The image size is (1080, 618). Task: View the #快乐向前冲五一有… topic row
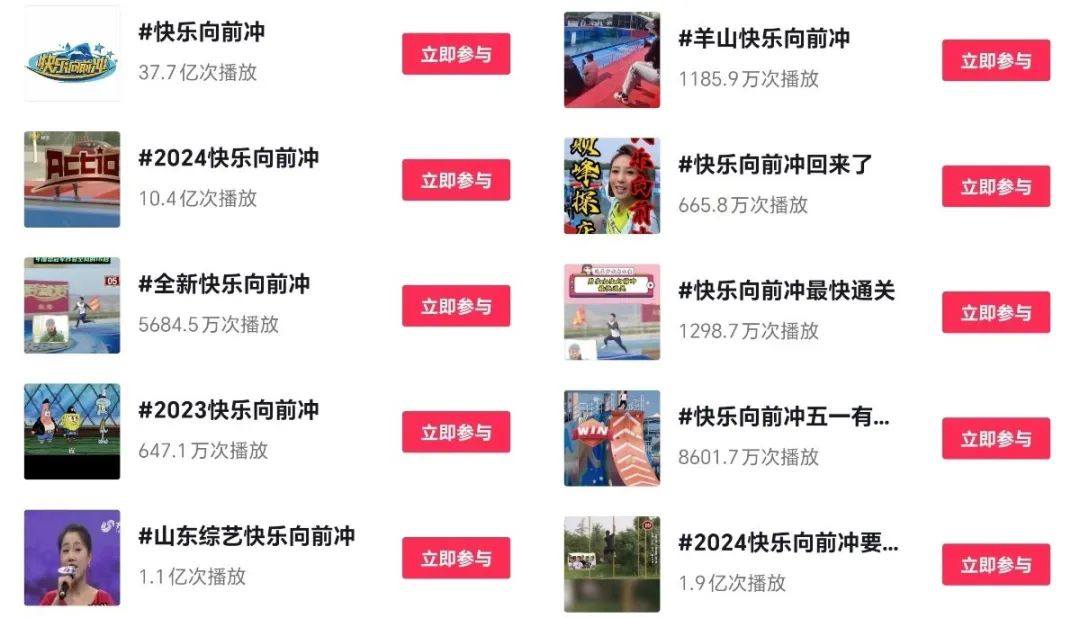(783, 417)
